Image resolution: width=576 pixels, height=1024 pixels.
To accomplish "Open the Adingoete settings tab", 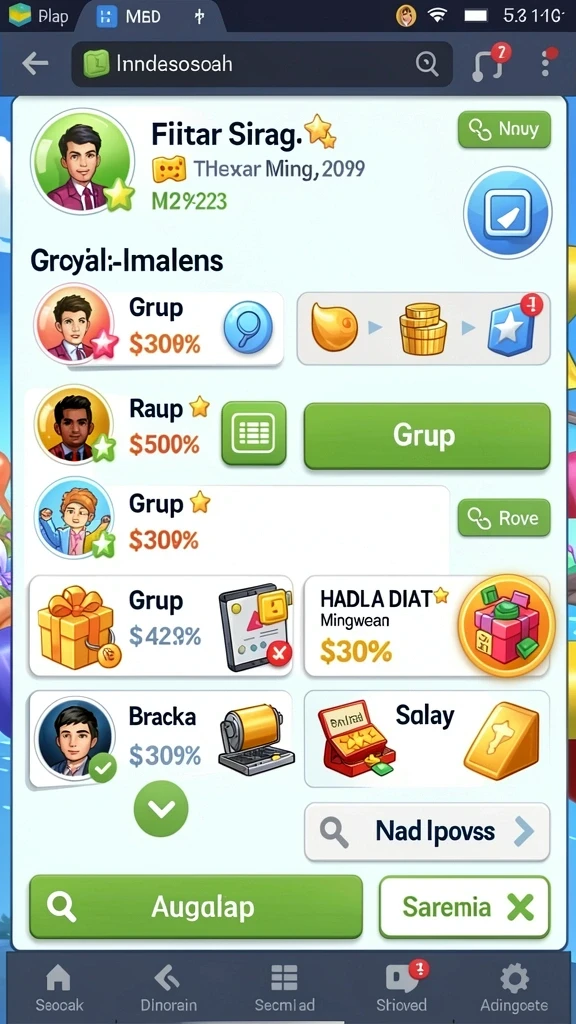I will (x=514, y=988).
